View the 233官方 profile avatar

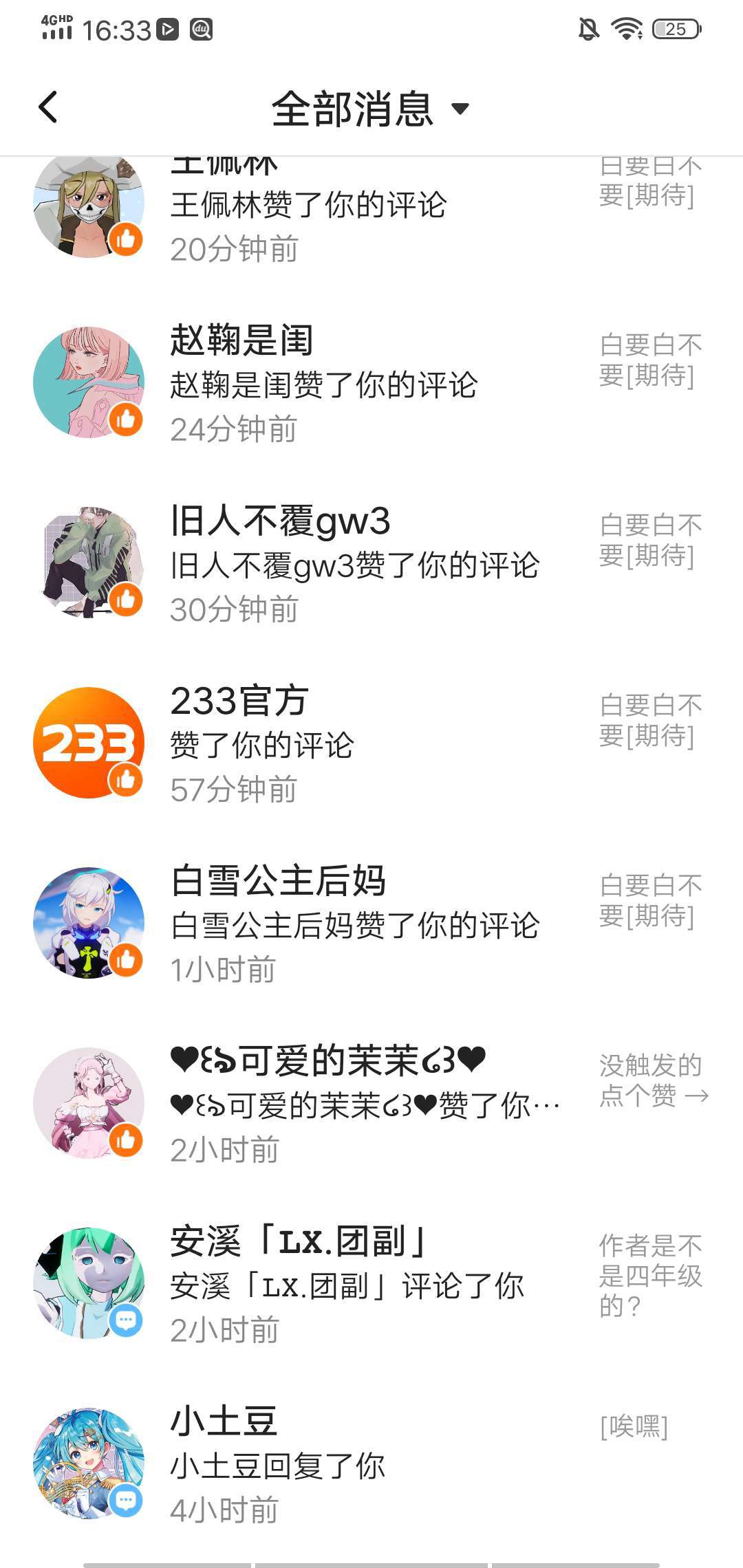pyautogui.click(x=89, y=743)
